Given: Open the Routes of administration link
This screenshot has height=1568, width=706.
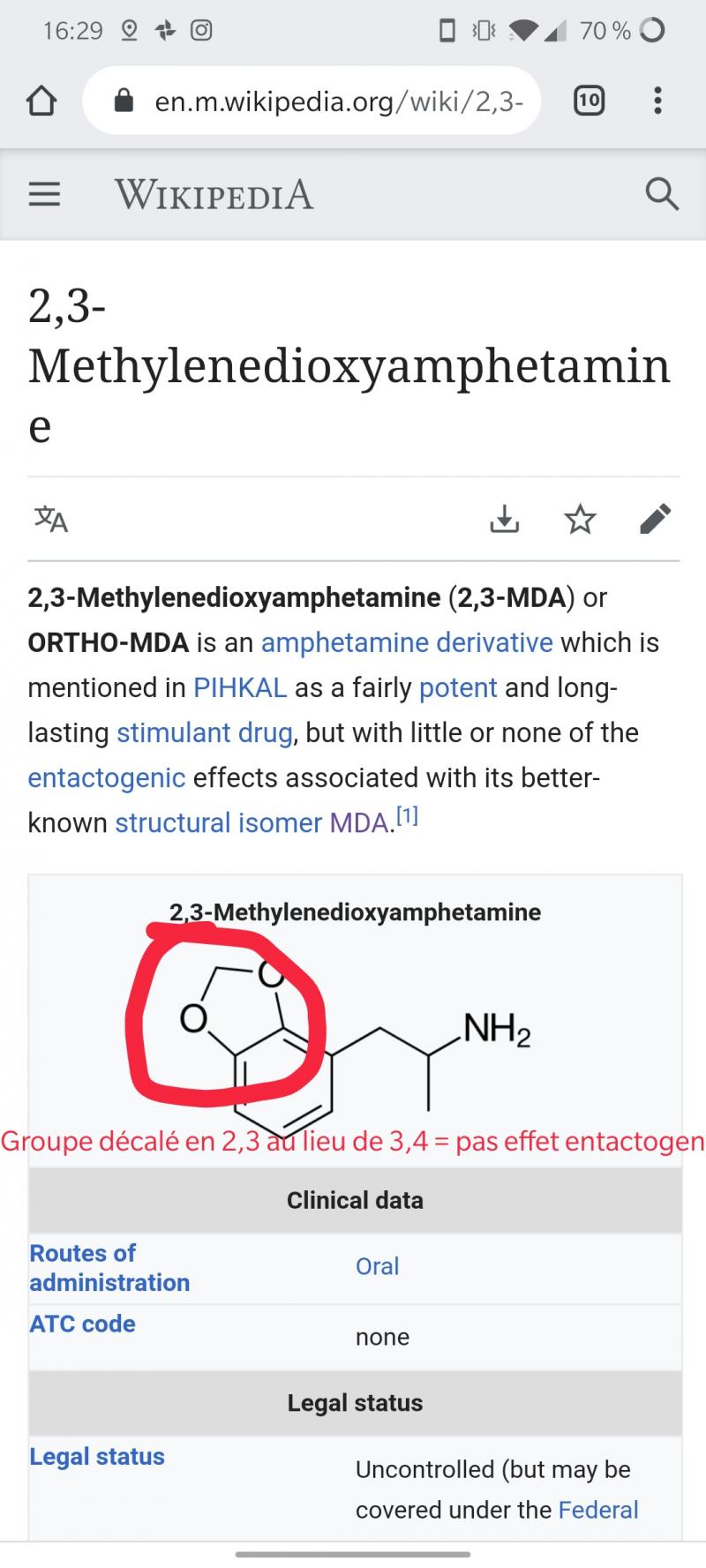Looking at the screenshot, I should (109, 1267).
